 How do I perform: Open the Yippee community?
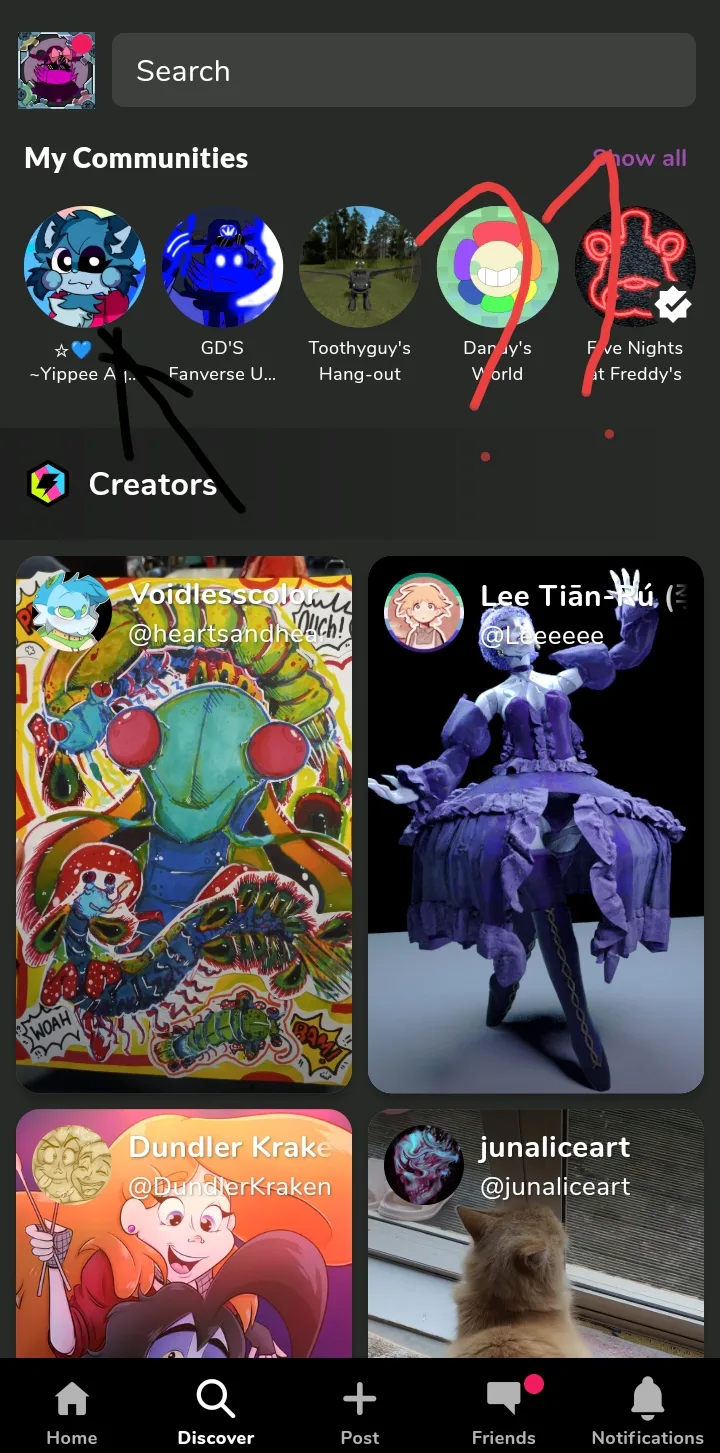point(85,295)
